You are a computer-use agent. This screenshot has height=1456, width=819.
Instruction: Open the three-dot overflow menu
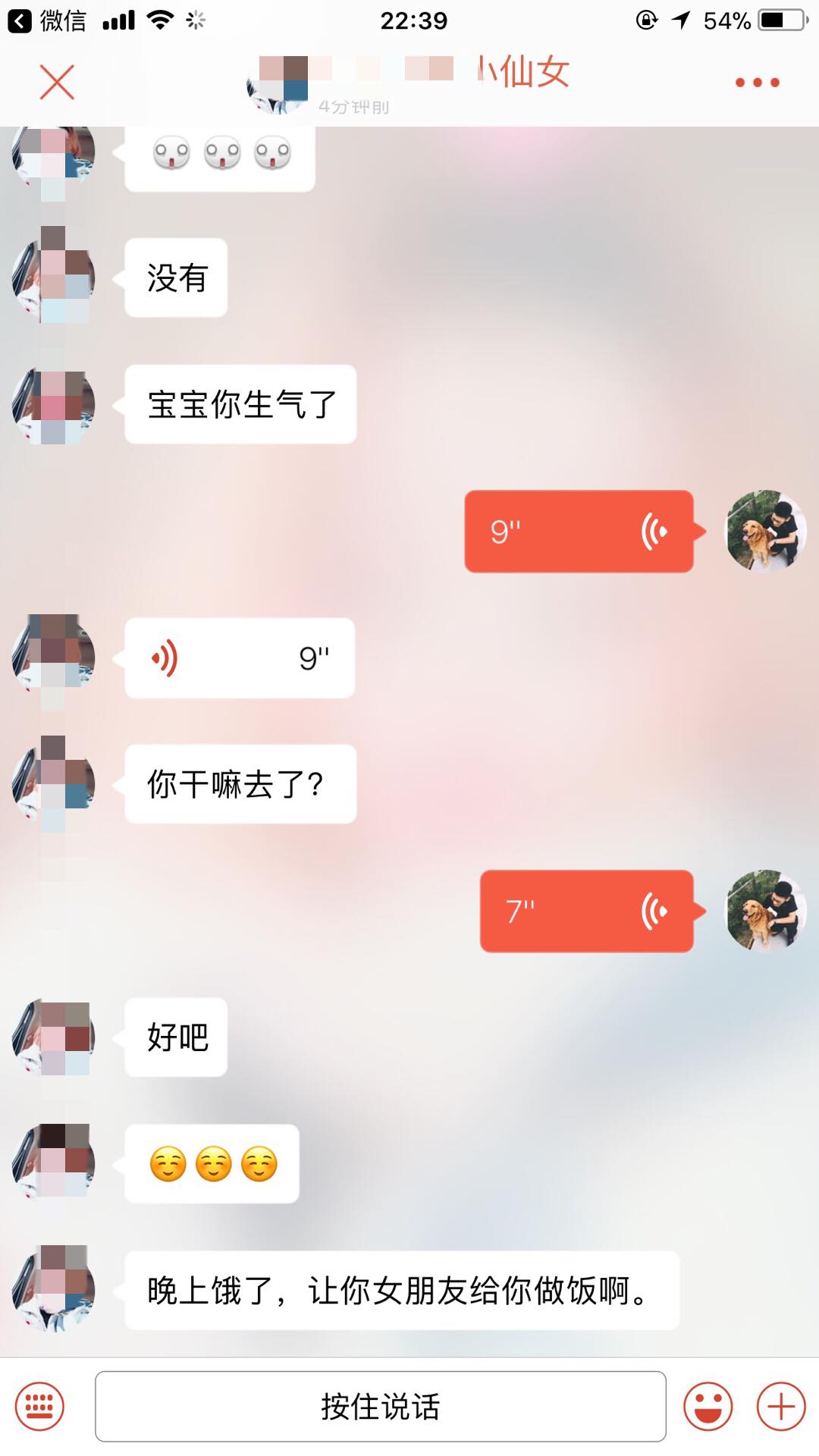pos(757,83)
